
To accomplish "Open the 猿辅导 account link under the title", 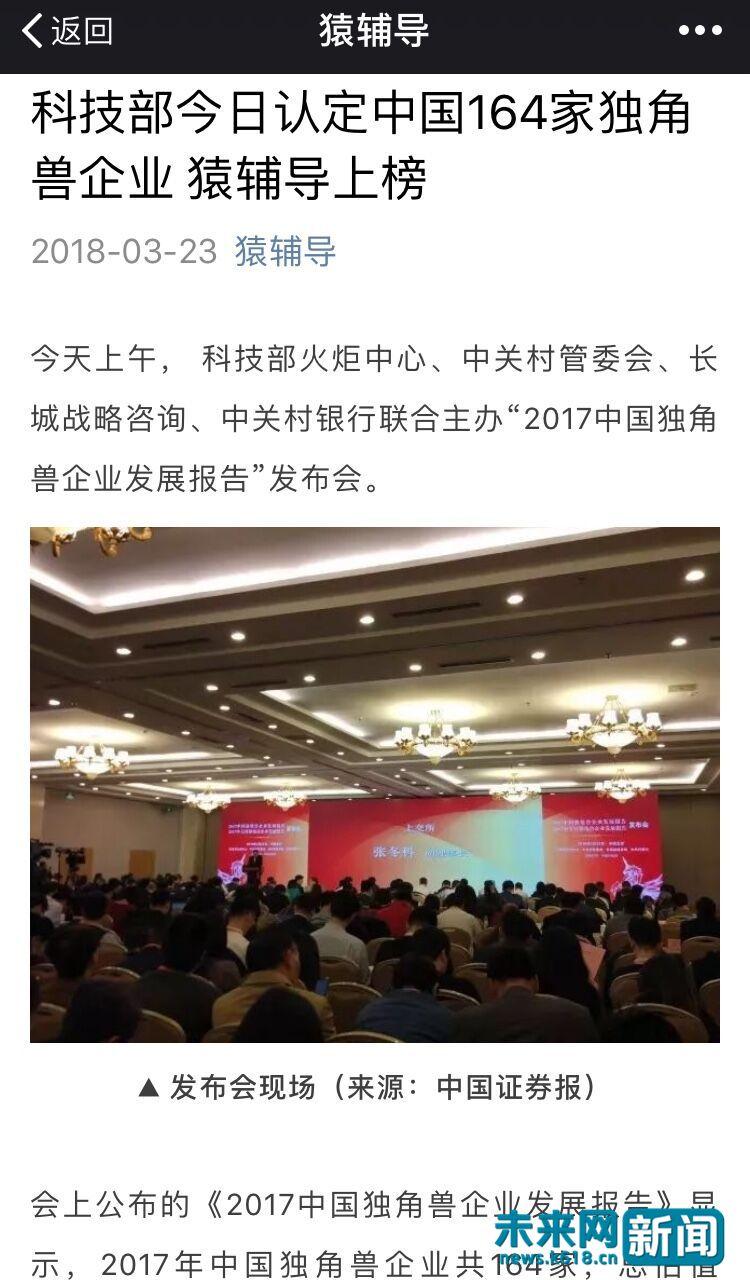I will pyautogui.click(x=285, y=251).
